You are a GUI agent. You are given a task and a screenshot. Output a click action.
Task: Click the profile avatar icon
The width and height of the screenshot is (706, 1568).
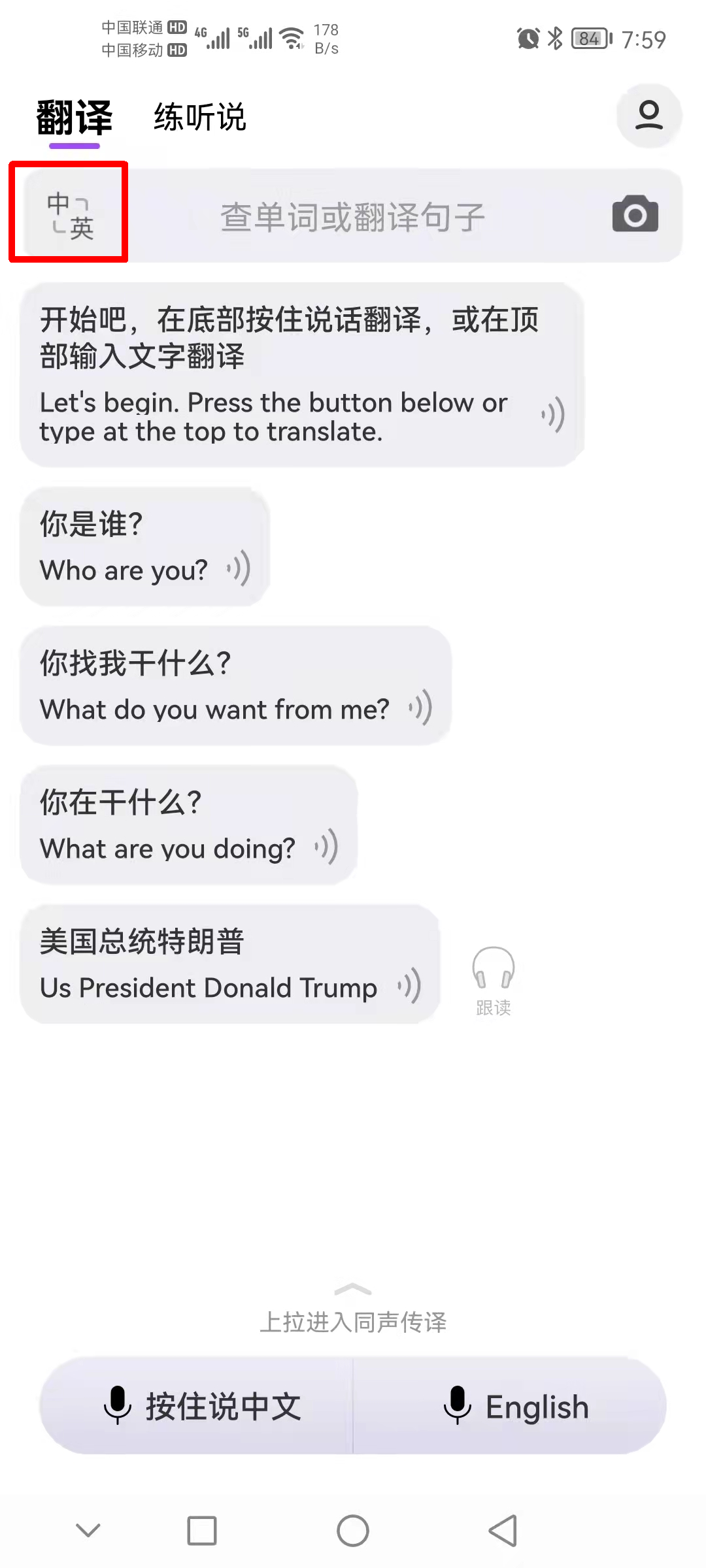649,115
